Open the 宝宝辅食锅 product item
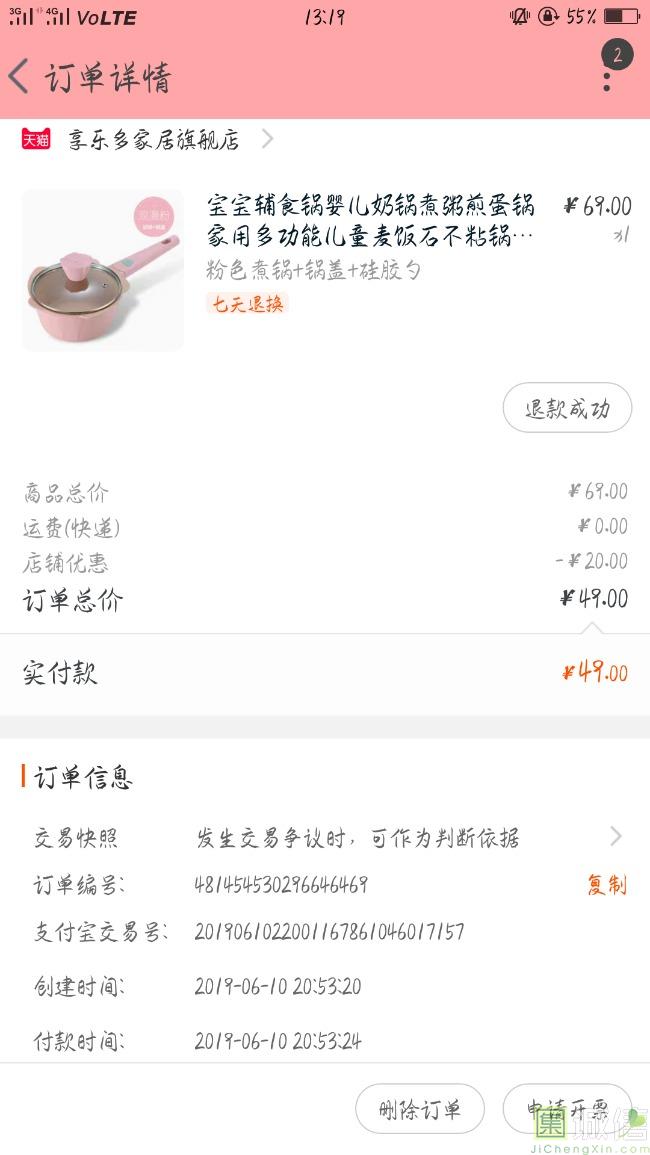The width and height of the screenshot is (650, 1155). [370, 236]
